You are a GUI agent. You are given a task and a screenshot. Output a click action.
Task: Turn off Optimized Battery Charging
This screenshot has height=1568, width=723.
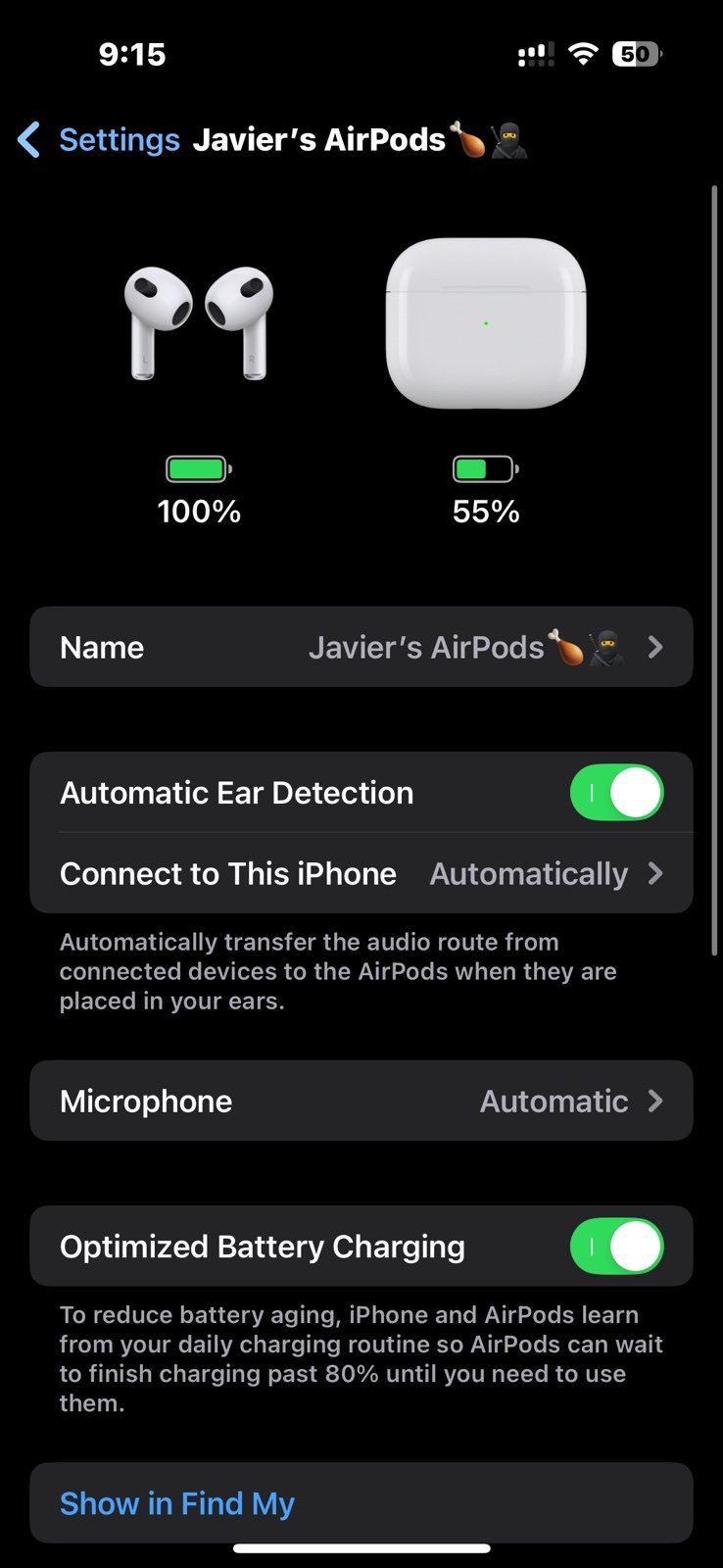[x=616, y=1247]
